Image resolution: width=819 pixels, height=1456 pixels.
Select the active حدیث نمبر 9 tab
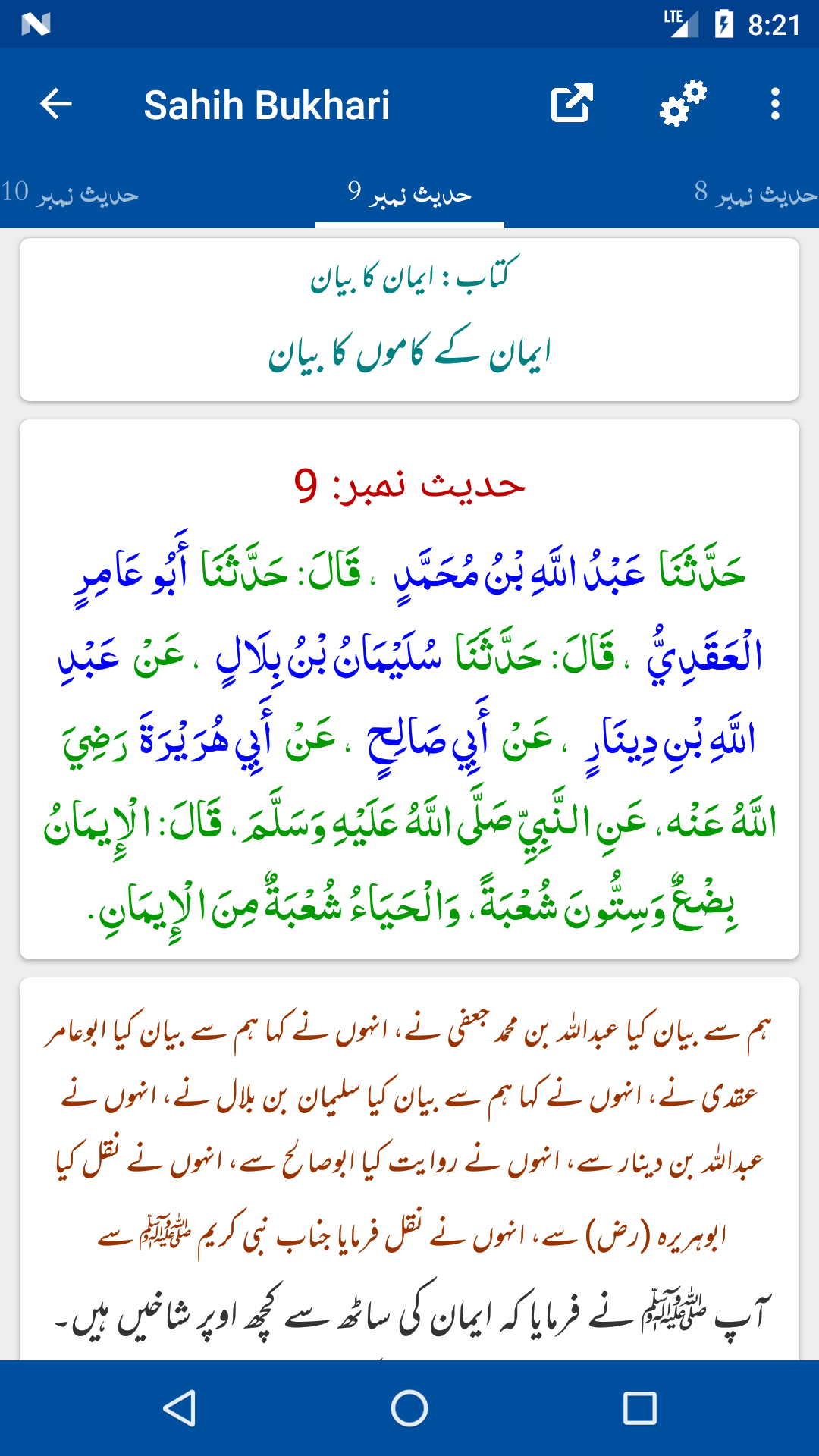coord(409,193)
